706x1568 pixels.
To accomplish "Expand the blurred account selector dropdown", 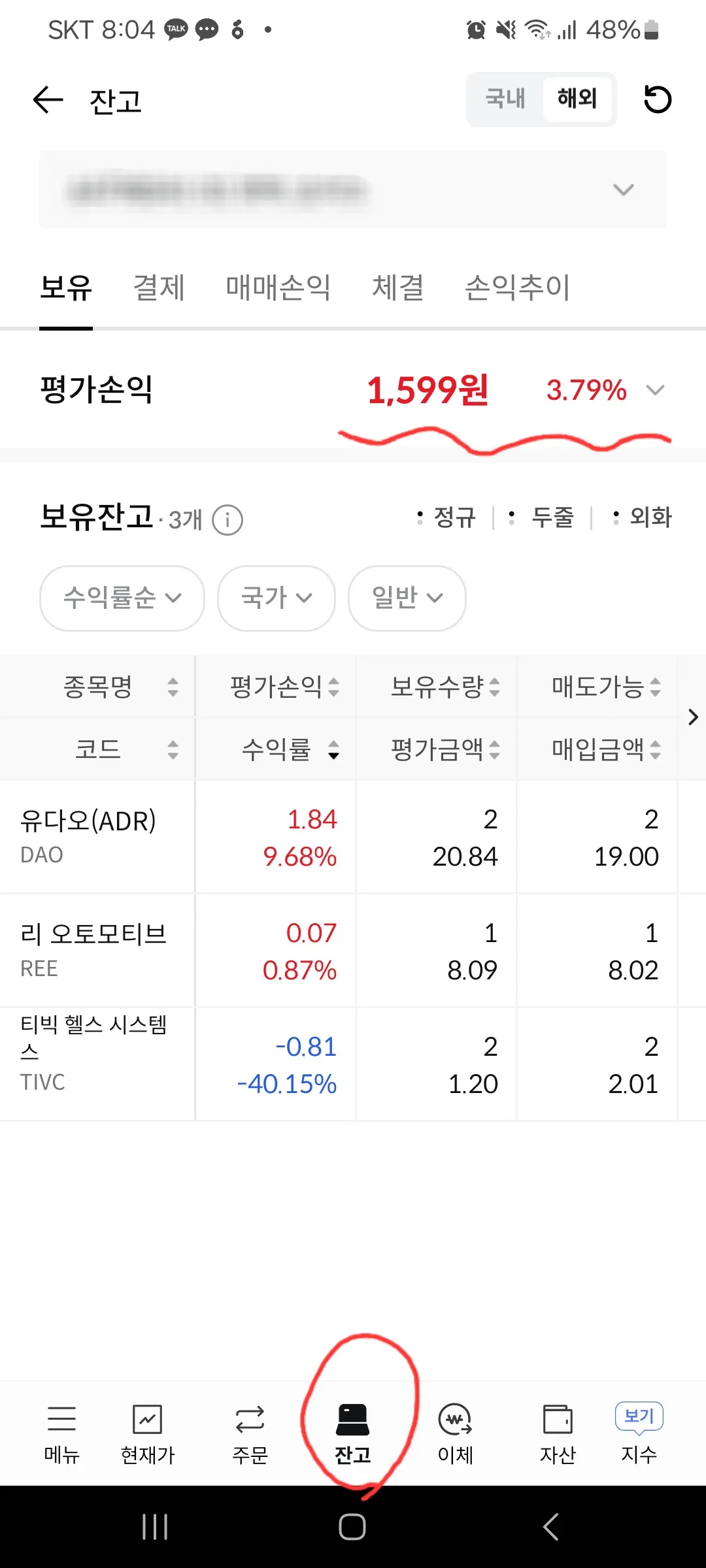I will click(623, 189).
